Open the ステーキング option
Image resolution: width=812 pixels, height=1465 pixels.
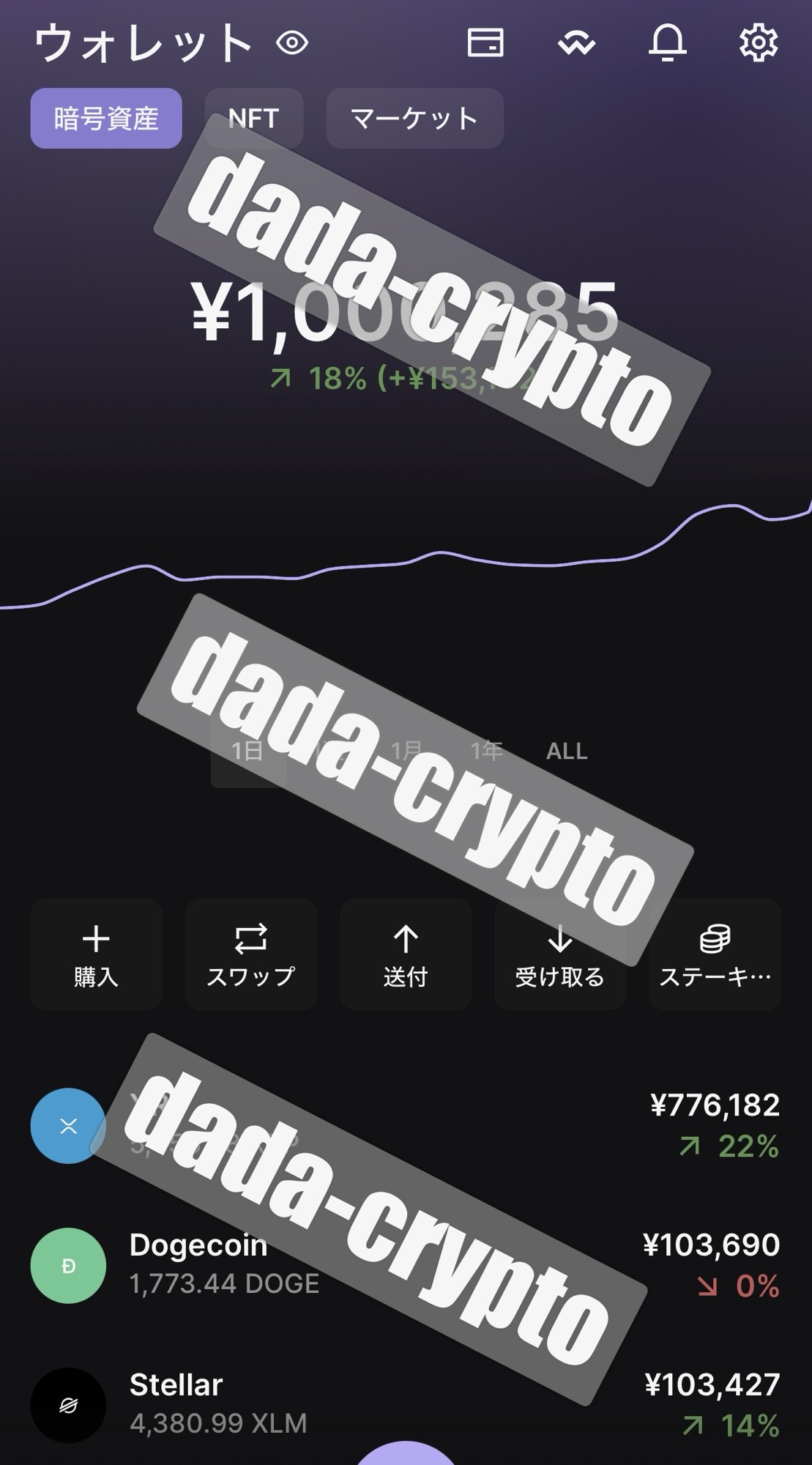715,954
